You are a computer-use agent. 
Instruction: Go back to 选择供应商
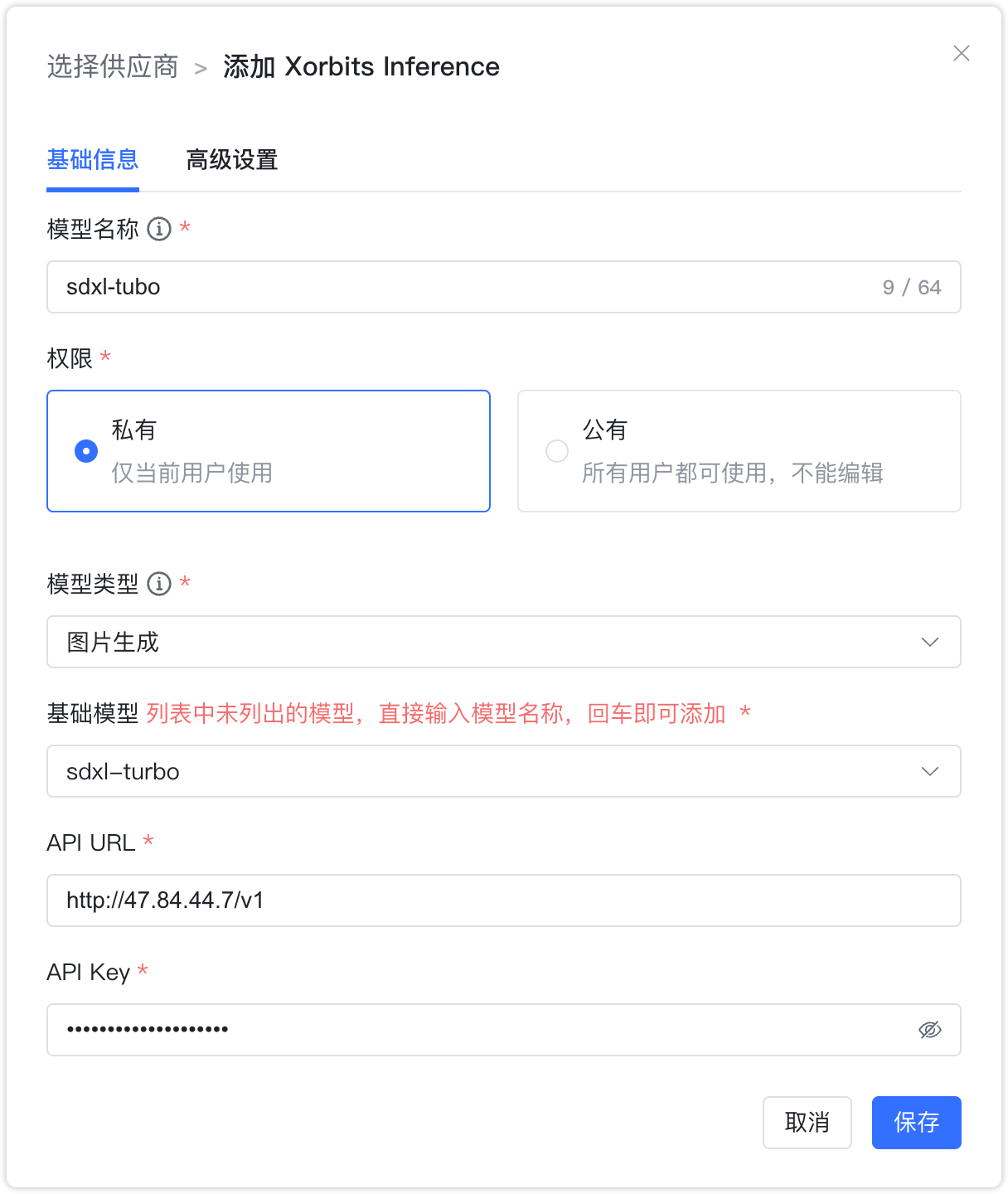[x=113, y=67]
